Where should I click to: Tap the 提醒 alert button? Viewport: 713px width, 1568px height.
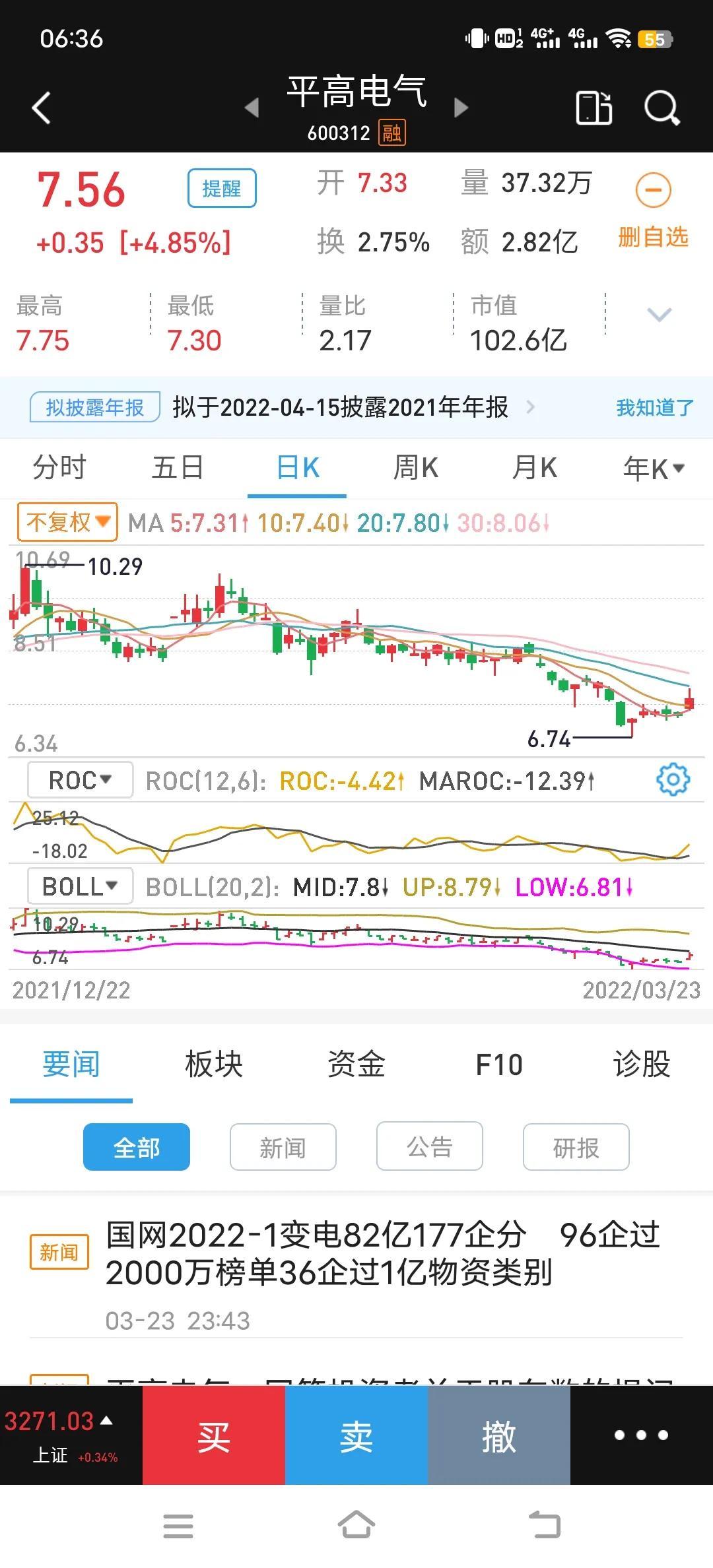222,188
